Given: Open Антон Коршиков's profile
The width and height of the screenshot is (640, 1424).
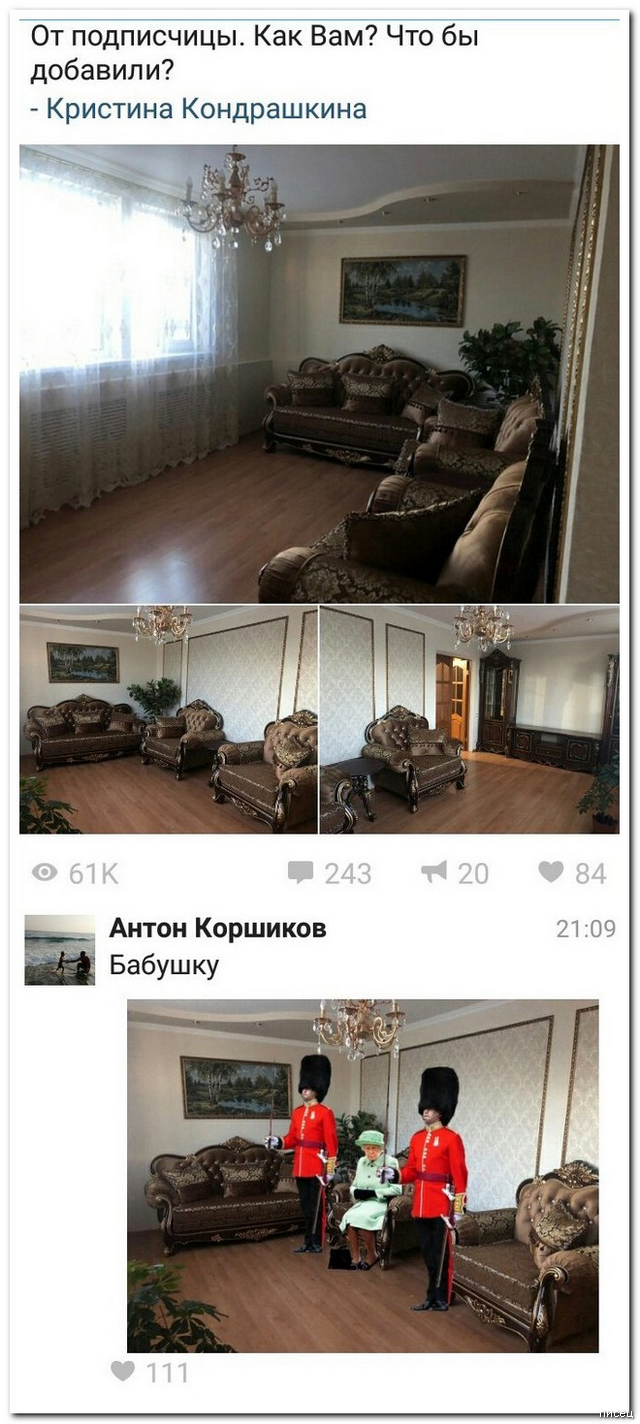Looking at the screenshot, I should coord(217,928).
